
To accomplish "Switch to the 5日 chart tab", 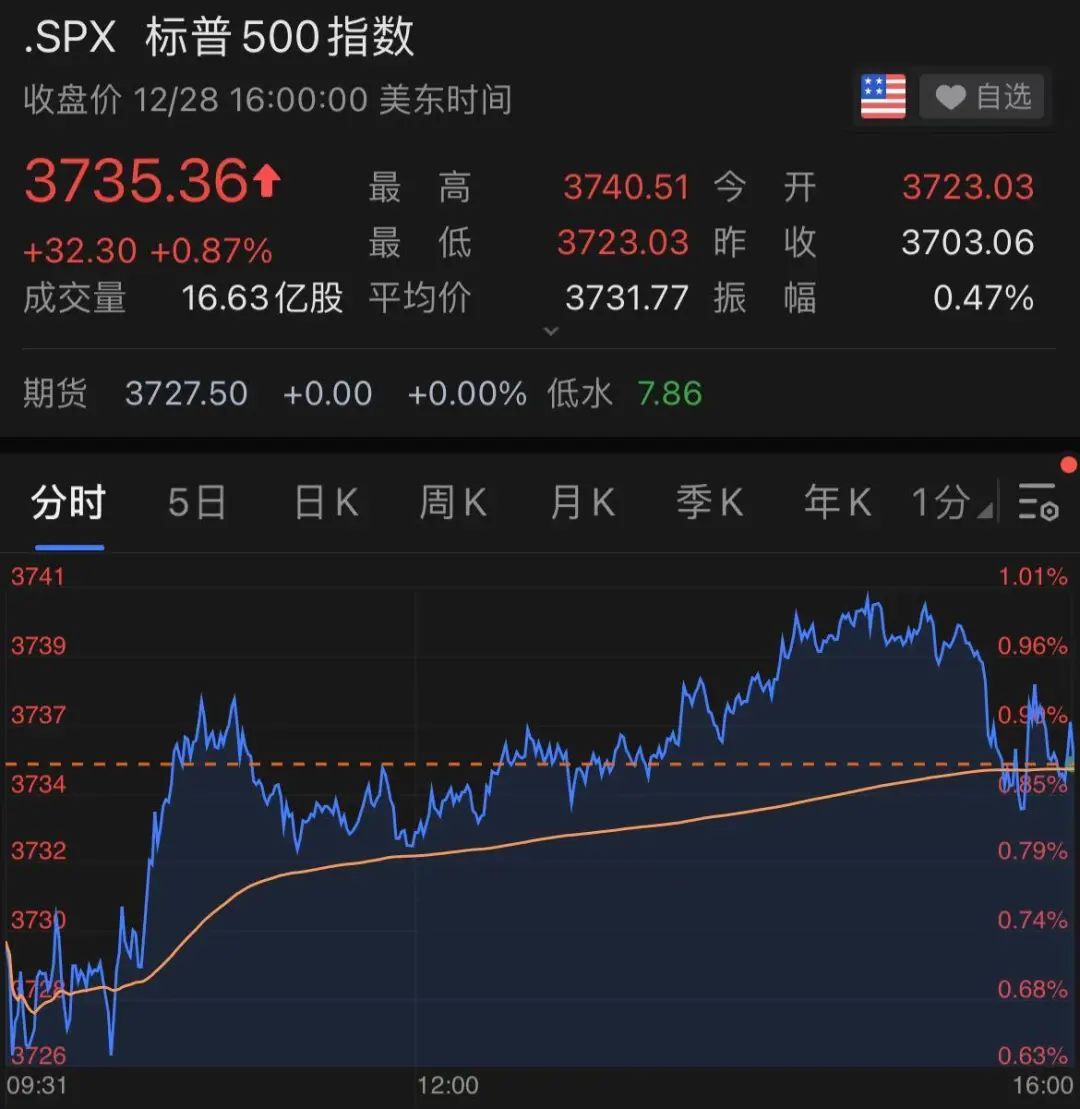I will 196,503.
